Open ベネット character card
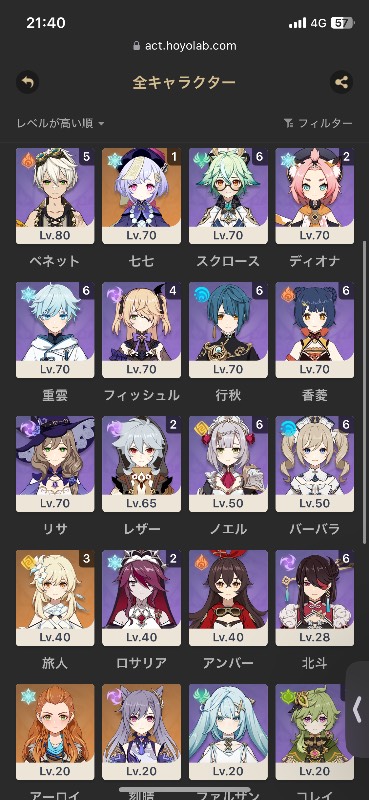 pos(55,196)
